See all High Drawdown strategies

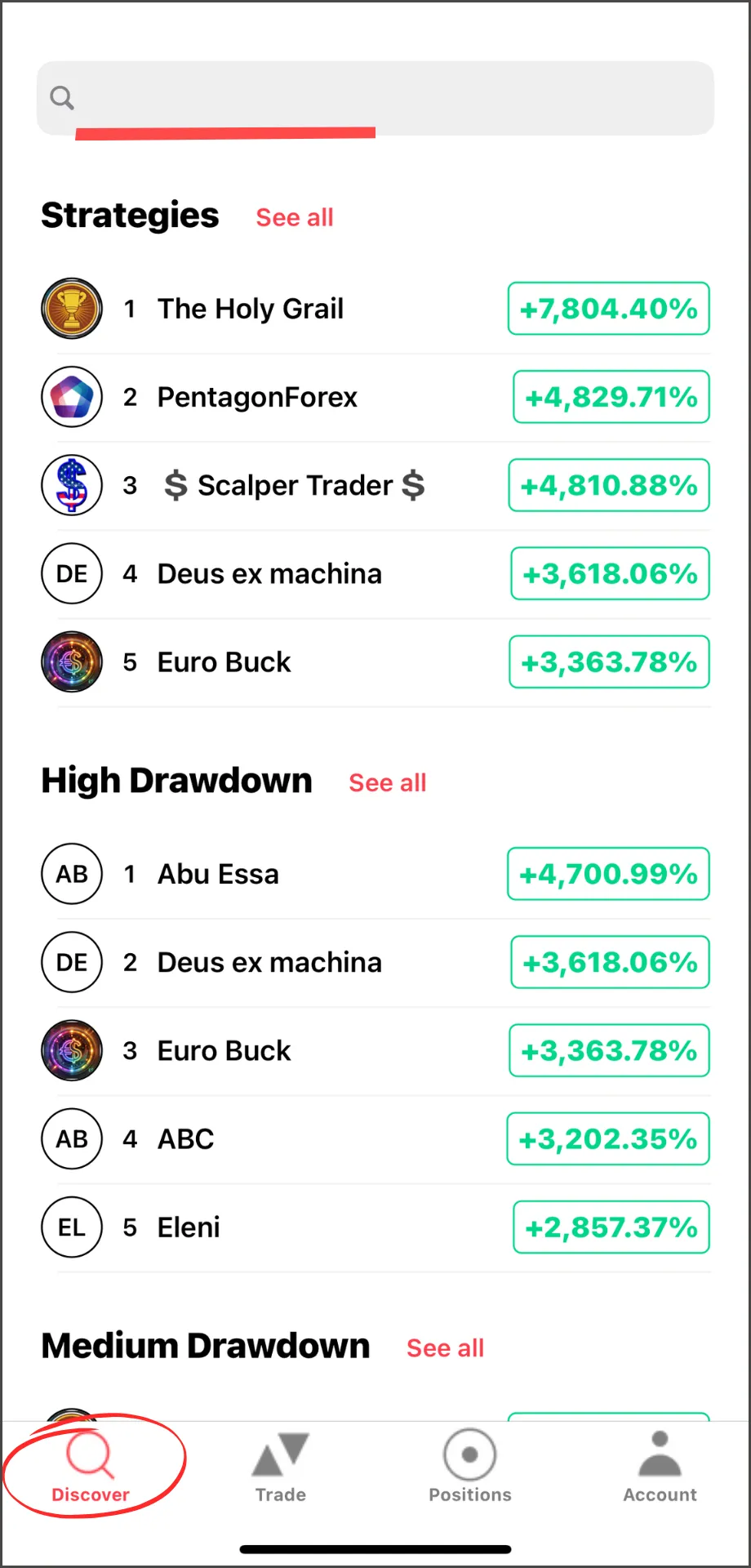point(388,782)
